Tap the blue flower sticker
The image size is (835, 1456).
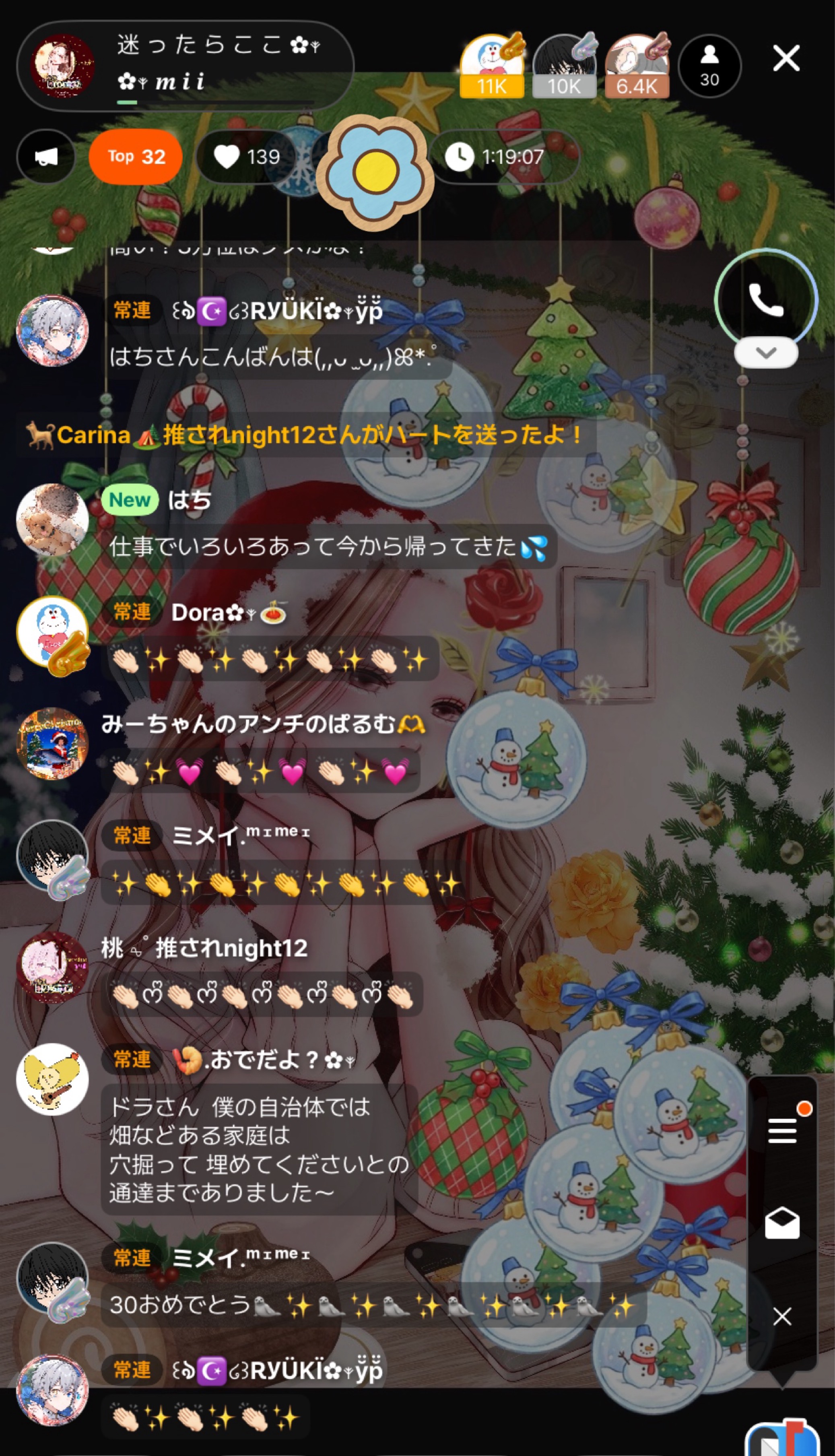(375, 170)
